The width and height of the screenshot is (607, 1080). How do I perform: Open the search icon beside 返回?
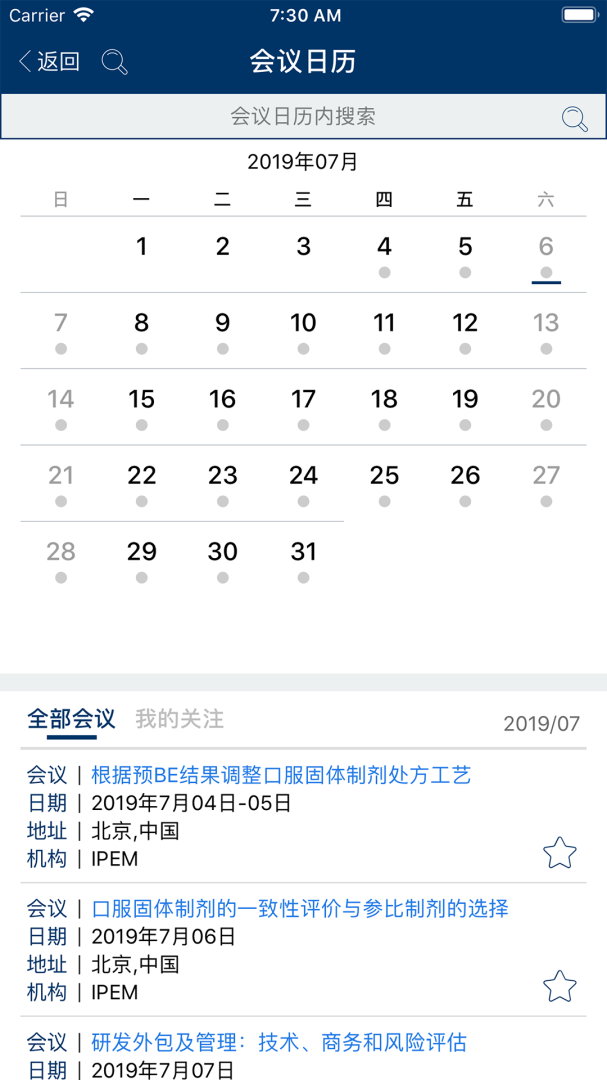115,62
